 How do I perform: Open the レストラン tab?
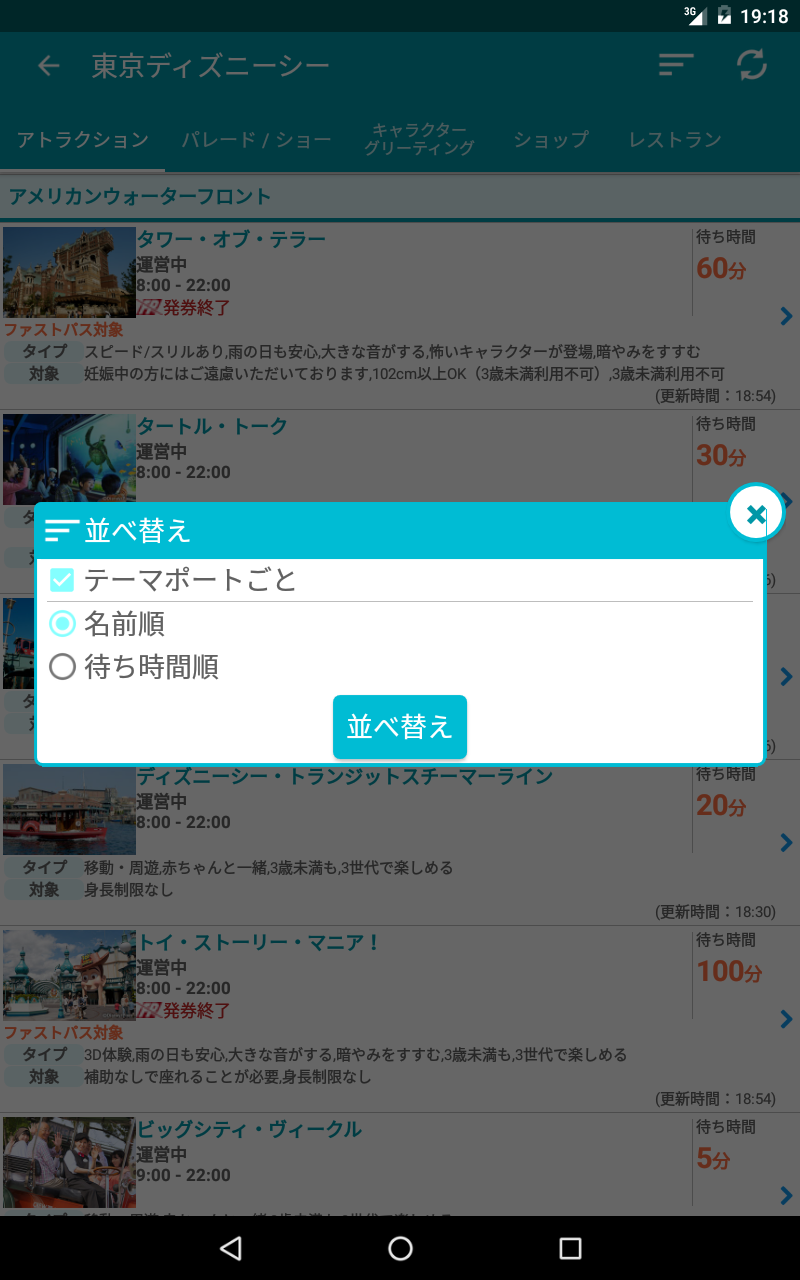point(675,140)
